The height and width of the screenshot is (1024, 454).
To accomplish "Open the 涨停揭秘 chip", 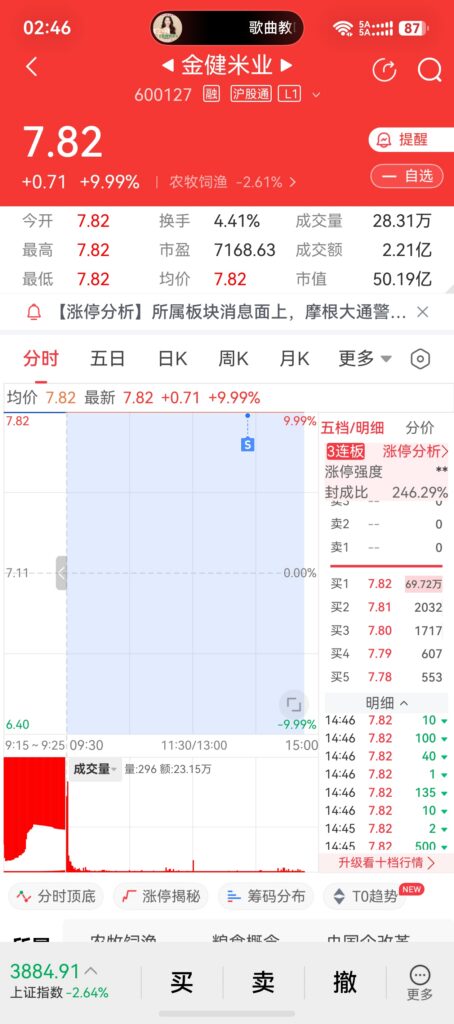I will click(x=161, y=897).
